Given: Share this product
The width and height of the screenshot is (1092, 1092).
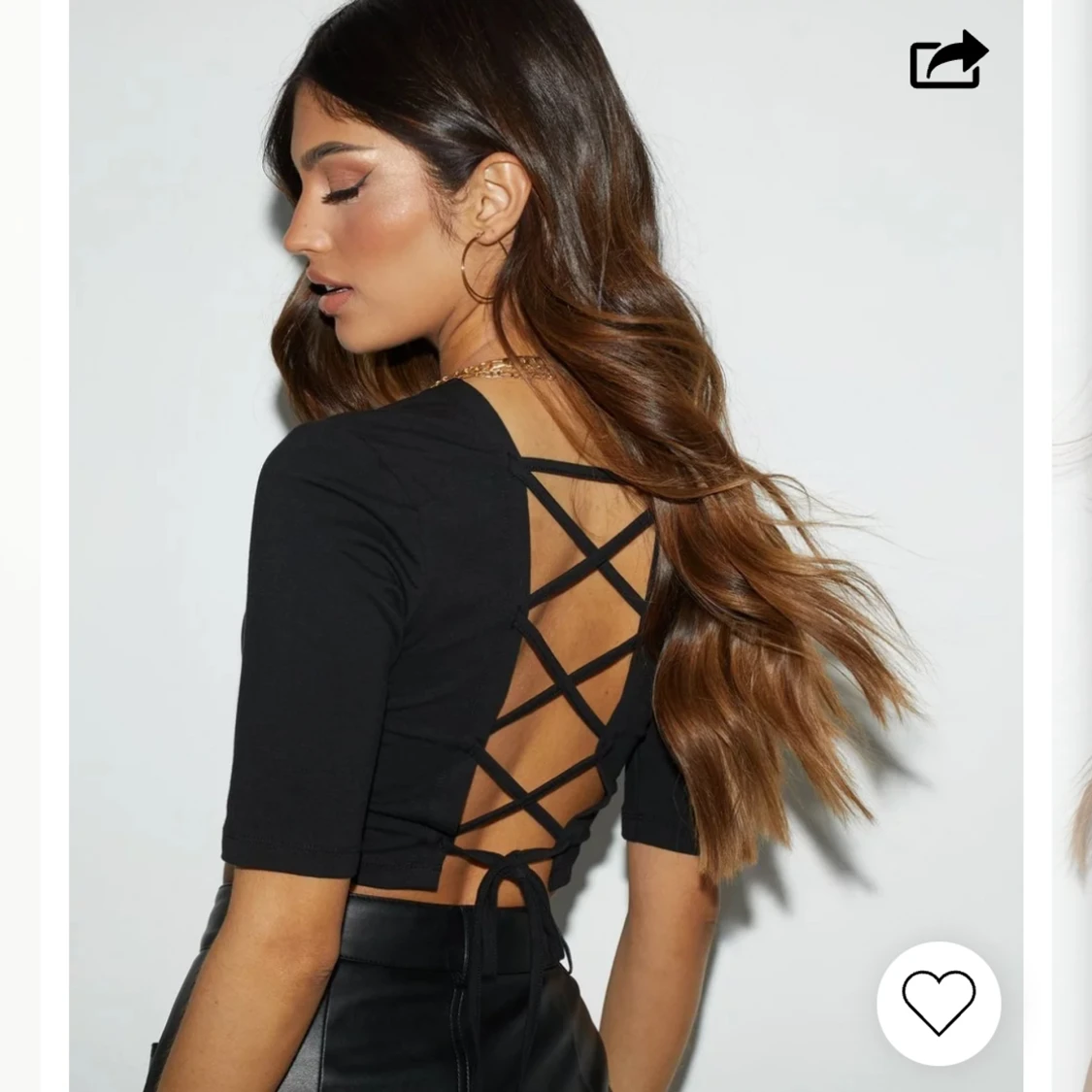Looking at the screenshot, I should [x=947, y=60].
